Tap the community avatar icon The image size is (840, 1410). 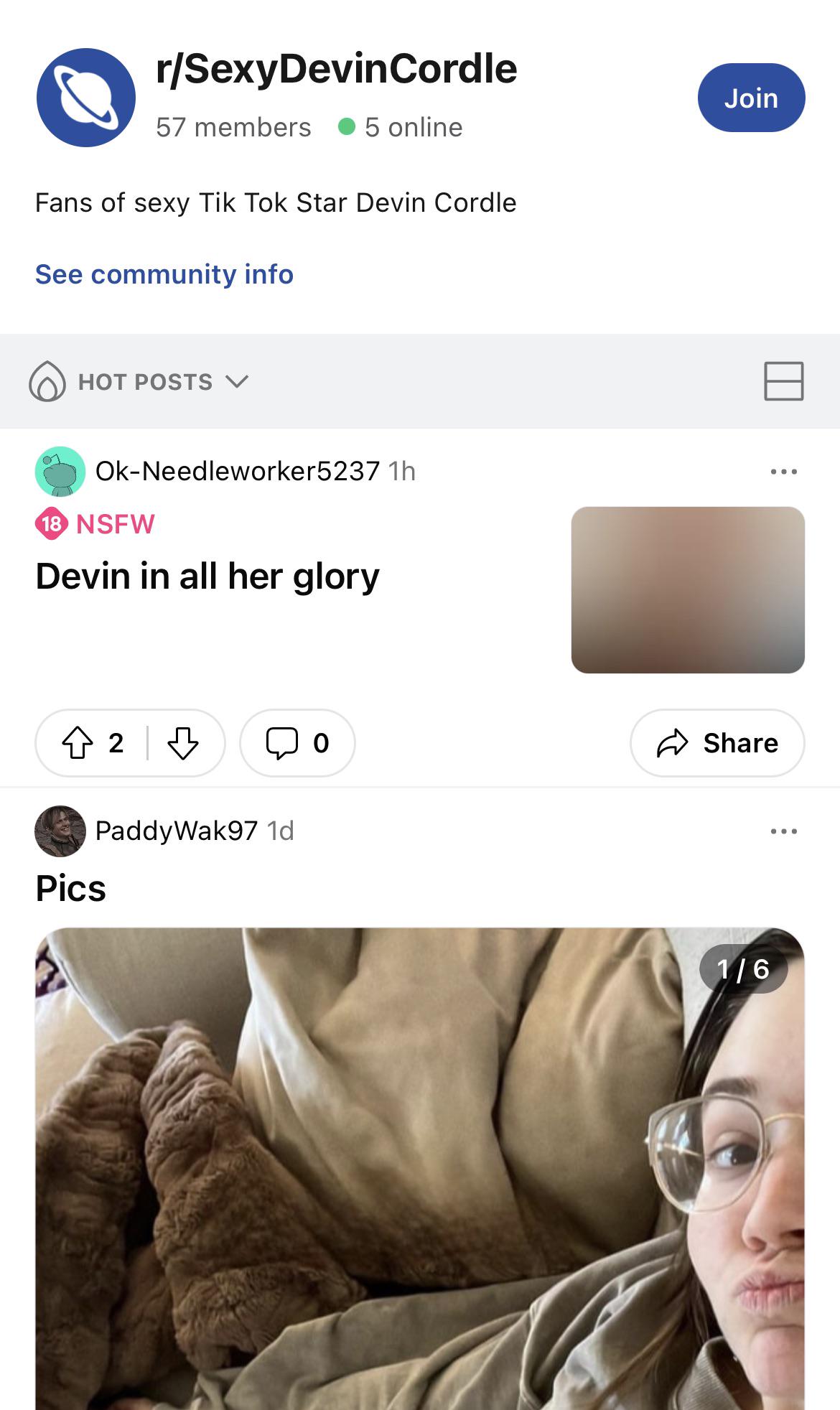[86, 98]
